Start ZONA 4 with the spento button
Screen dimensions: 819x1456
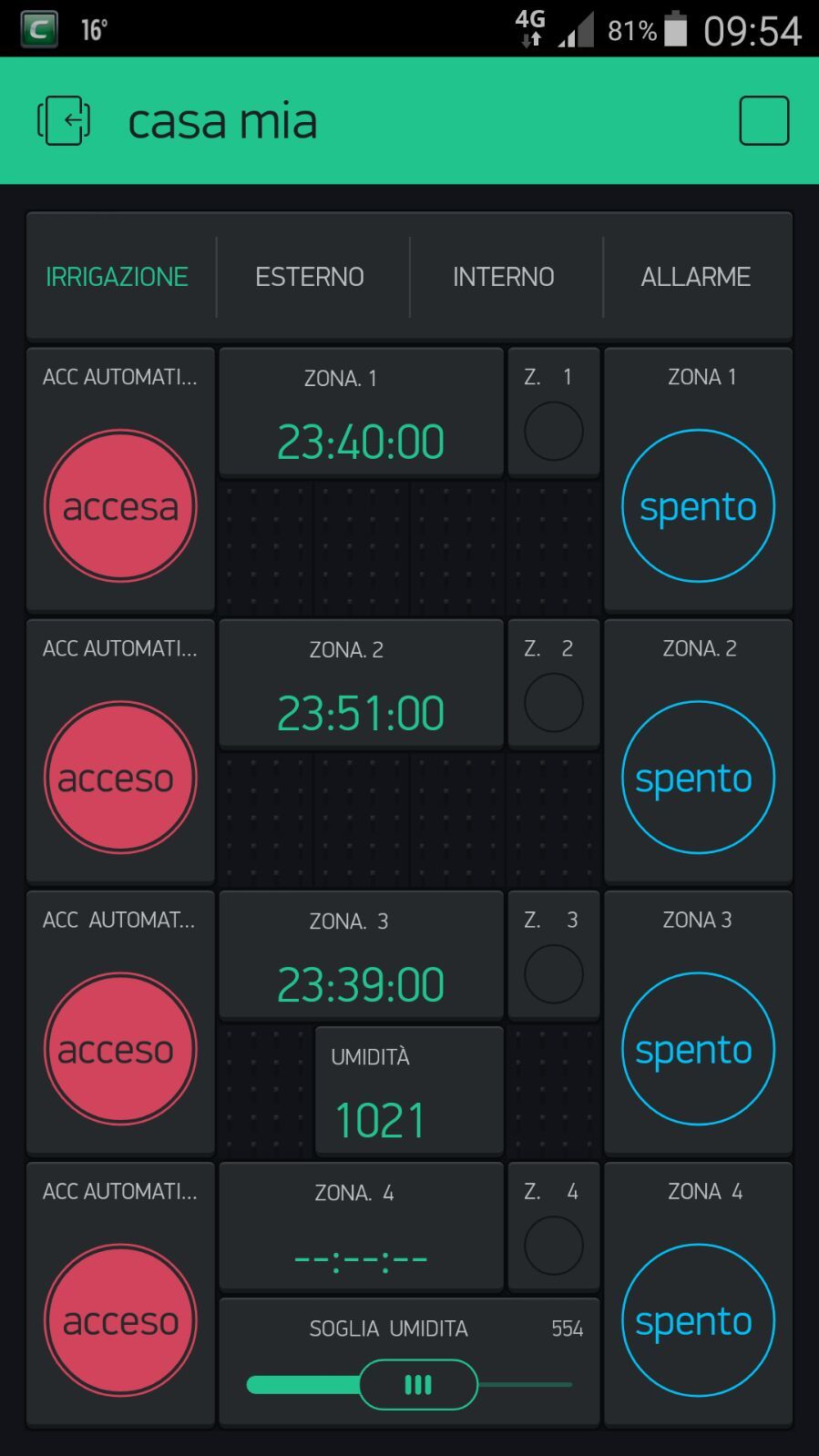[x=698, y=1320]
